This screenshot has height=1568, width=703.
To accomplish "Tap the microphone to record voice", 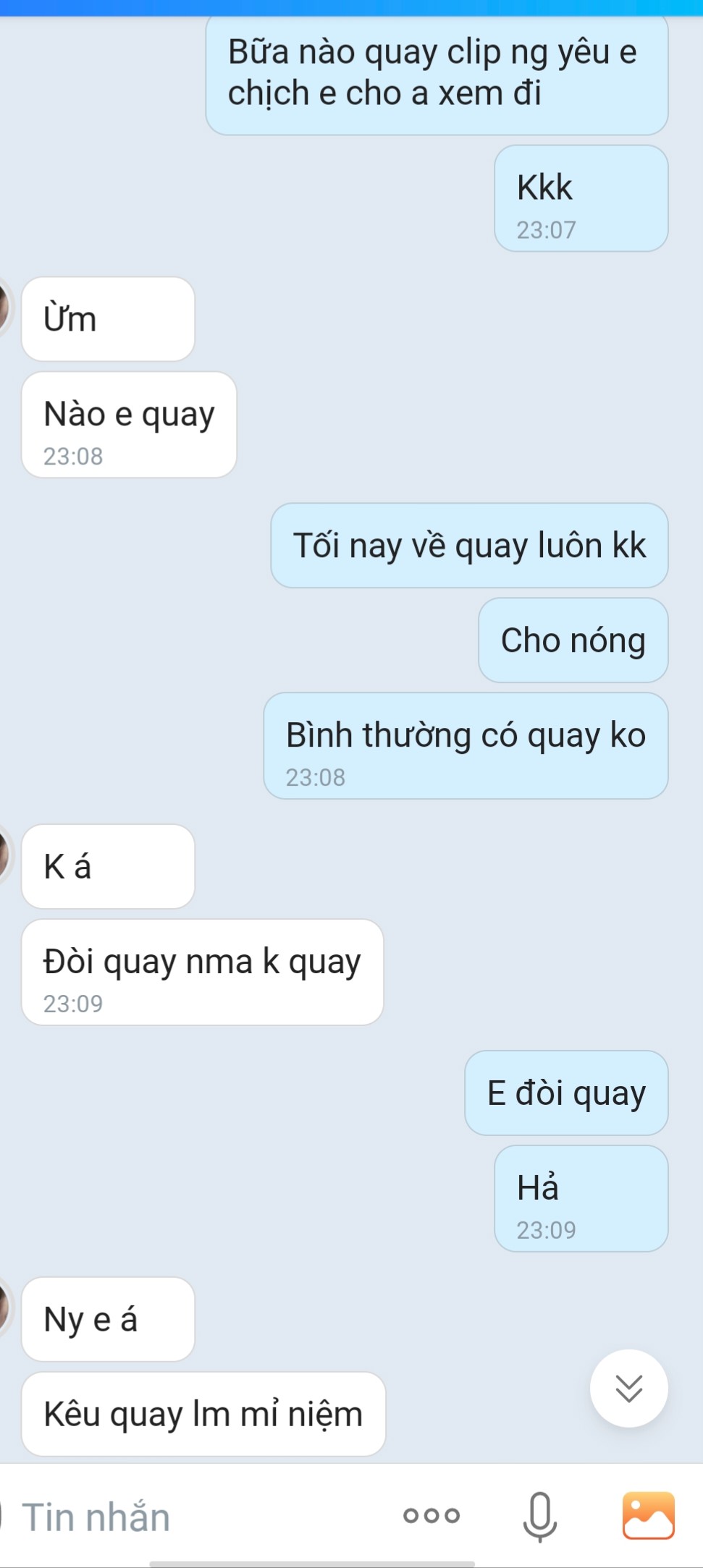I will [540, 1516].
